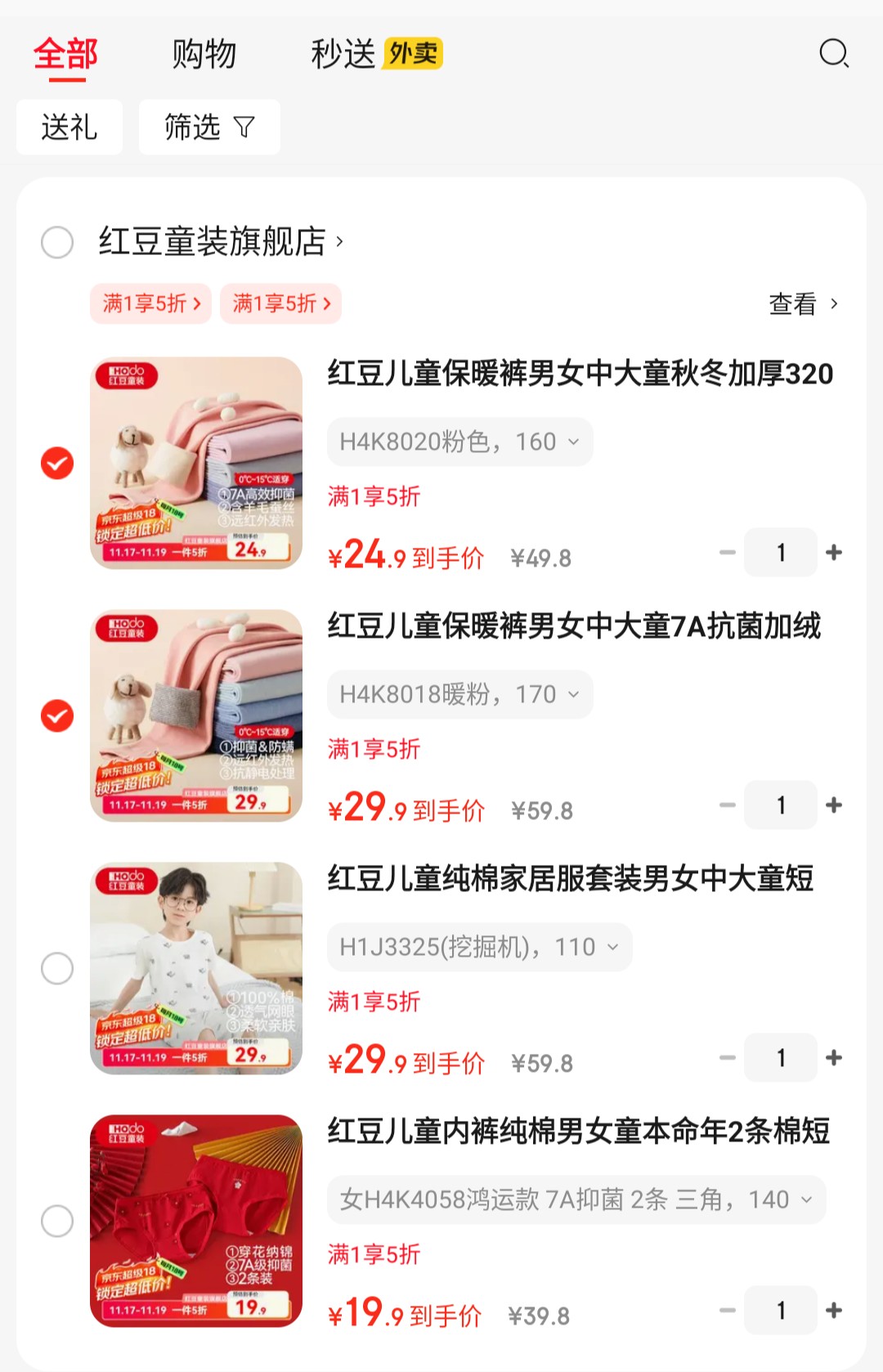
Task: Uncheck the 秋冬加厚320 保暖裤 item
Action: coord(57,464)
